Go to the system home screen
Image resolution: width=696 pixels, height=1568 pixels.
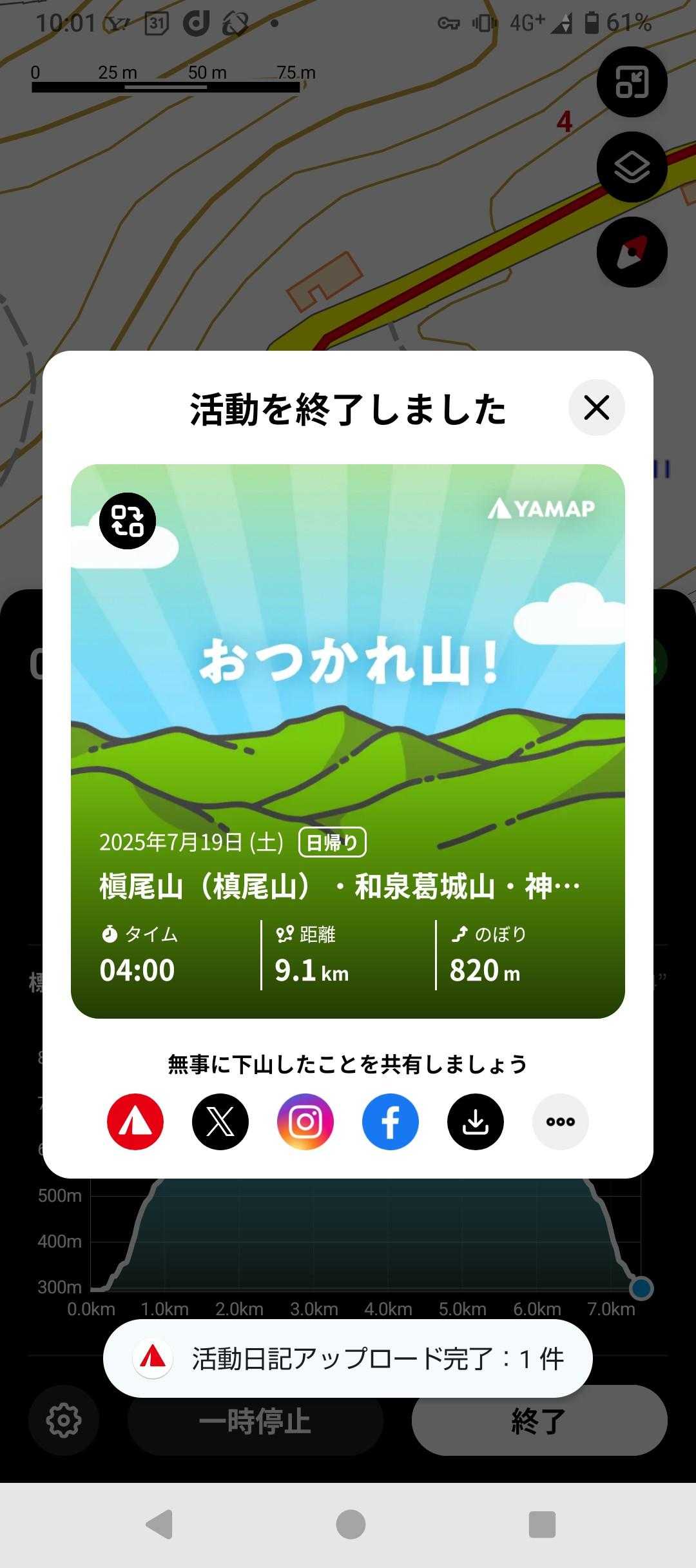pos(351,1525)
